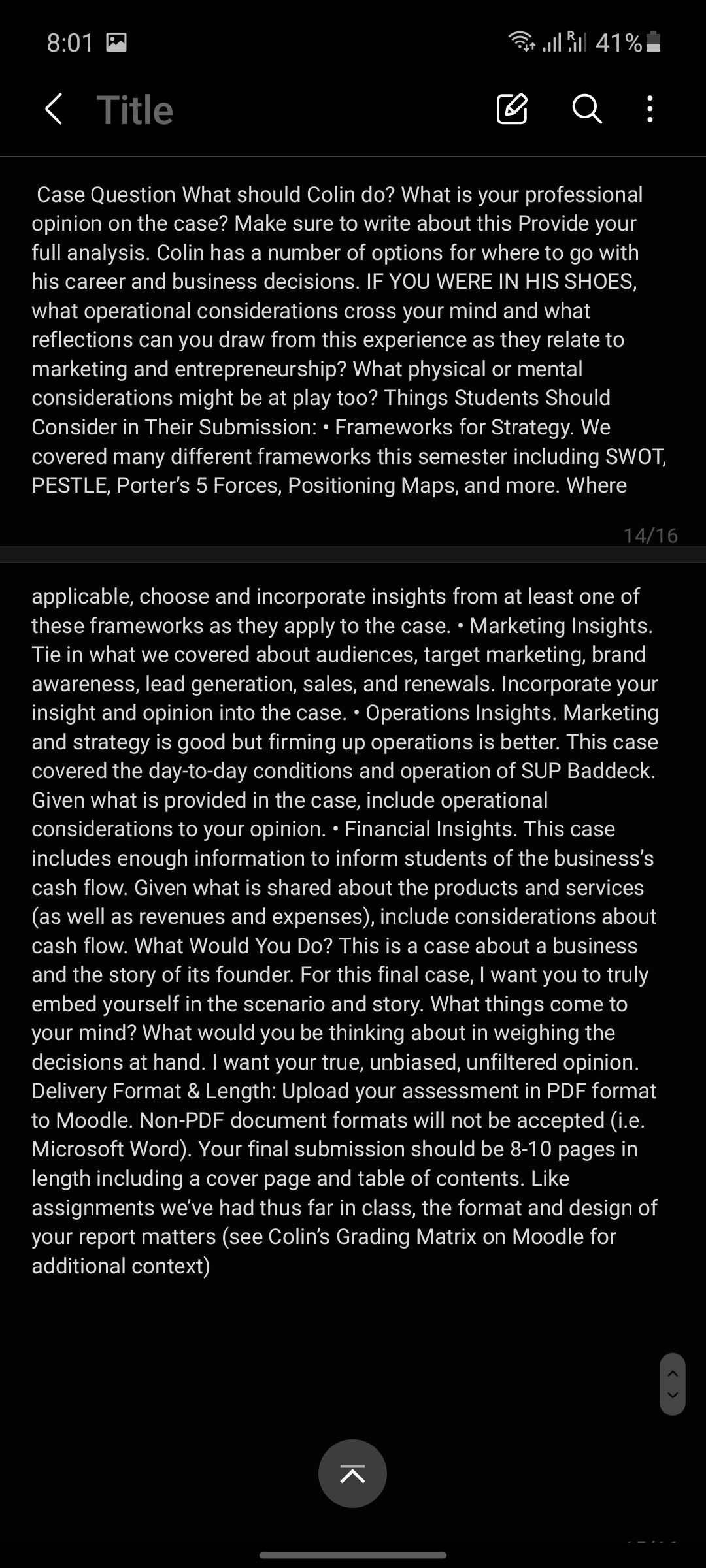This screenshot has height=1568, width=706.
Task: Select the scroll-to-top floating button
Action: click(352, 1473)
